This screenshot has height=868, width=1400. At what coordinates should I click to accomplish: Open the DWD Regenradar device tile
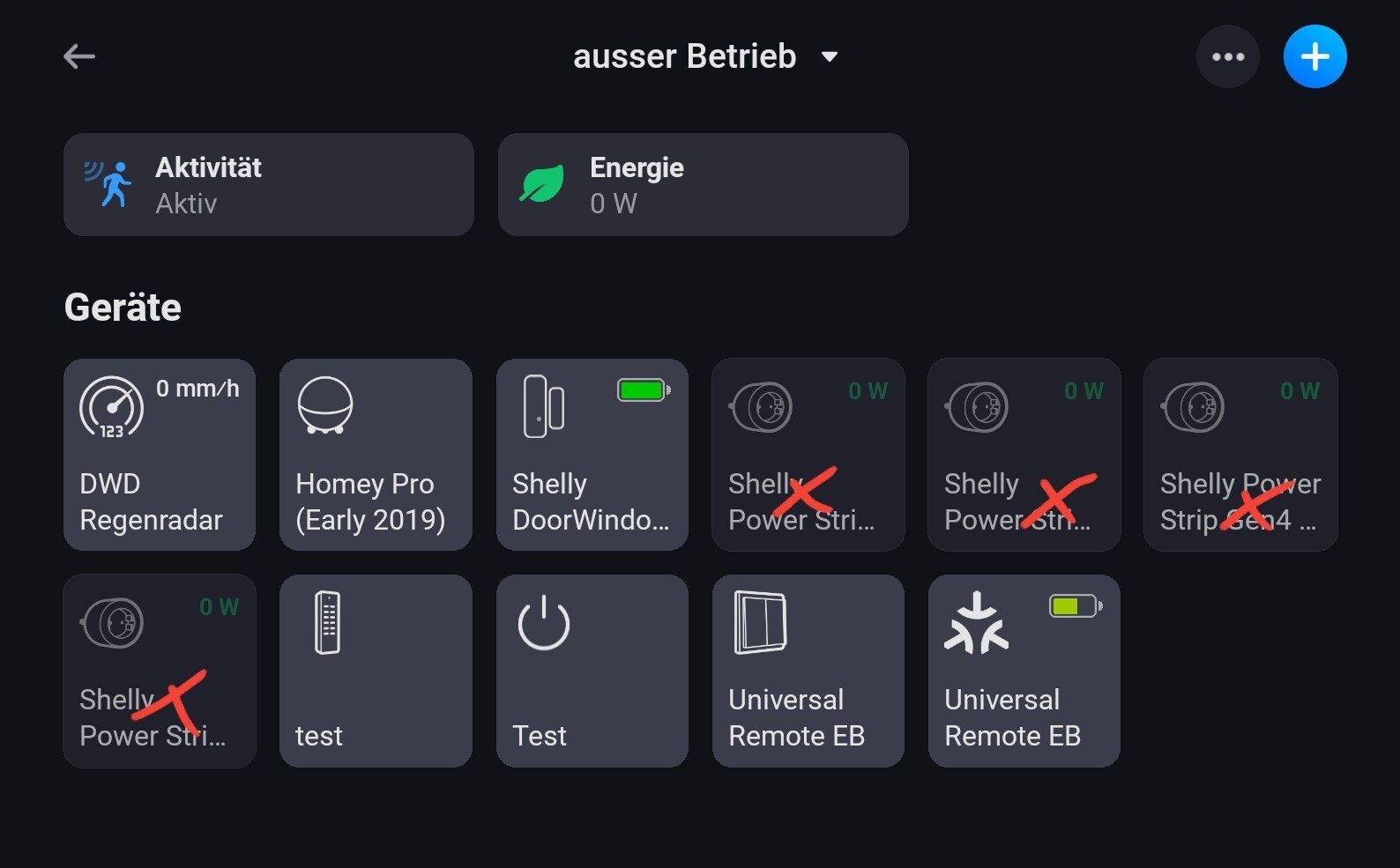[x=160, y=454]
